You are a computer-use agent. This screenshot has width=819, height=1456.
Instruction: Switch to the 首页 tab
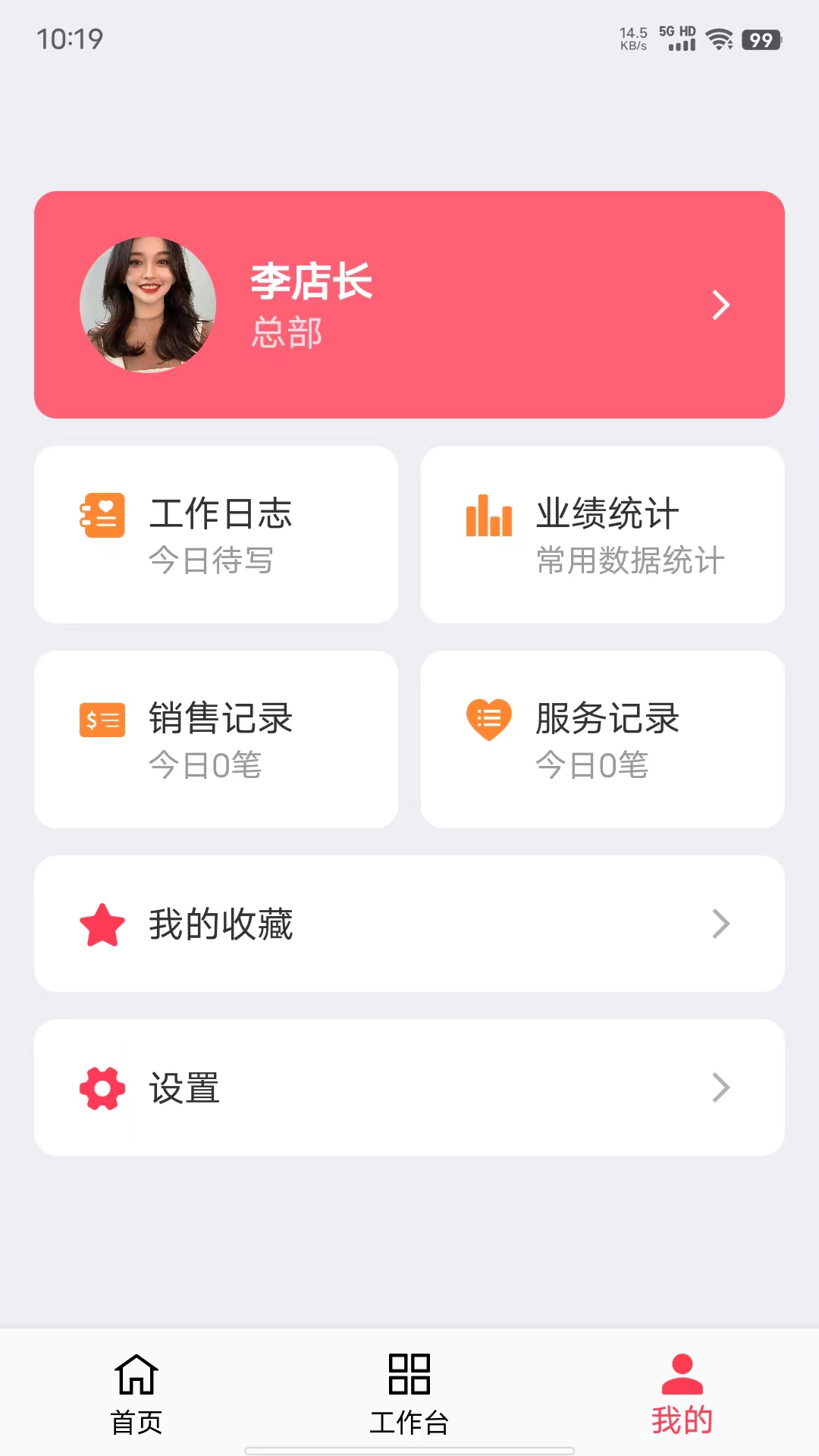point(136,1399)
